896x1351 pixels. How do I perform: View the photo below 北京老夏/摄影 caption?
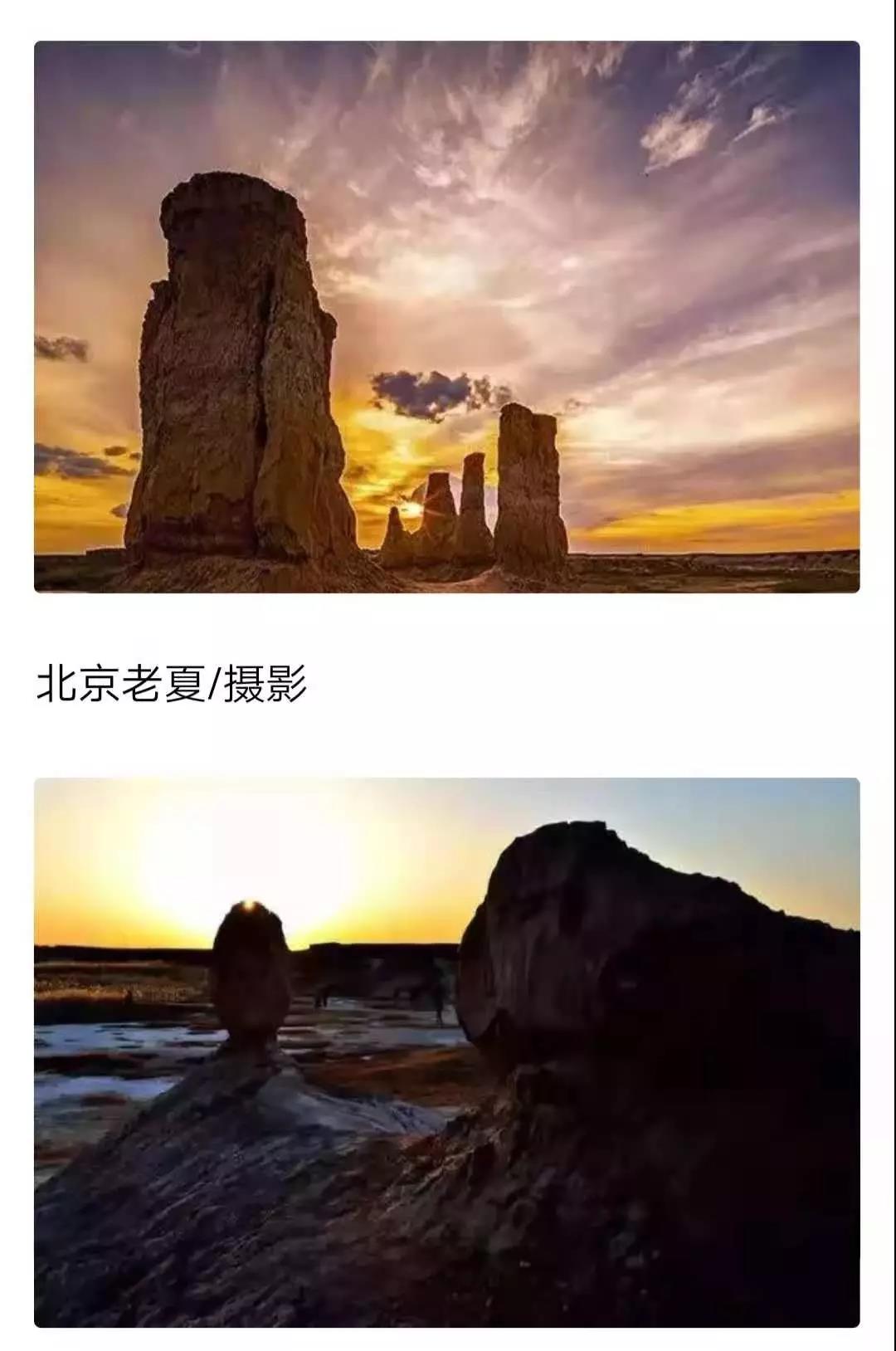tap(446, 1051)
